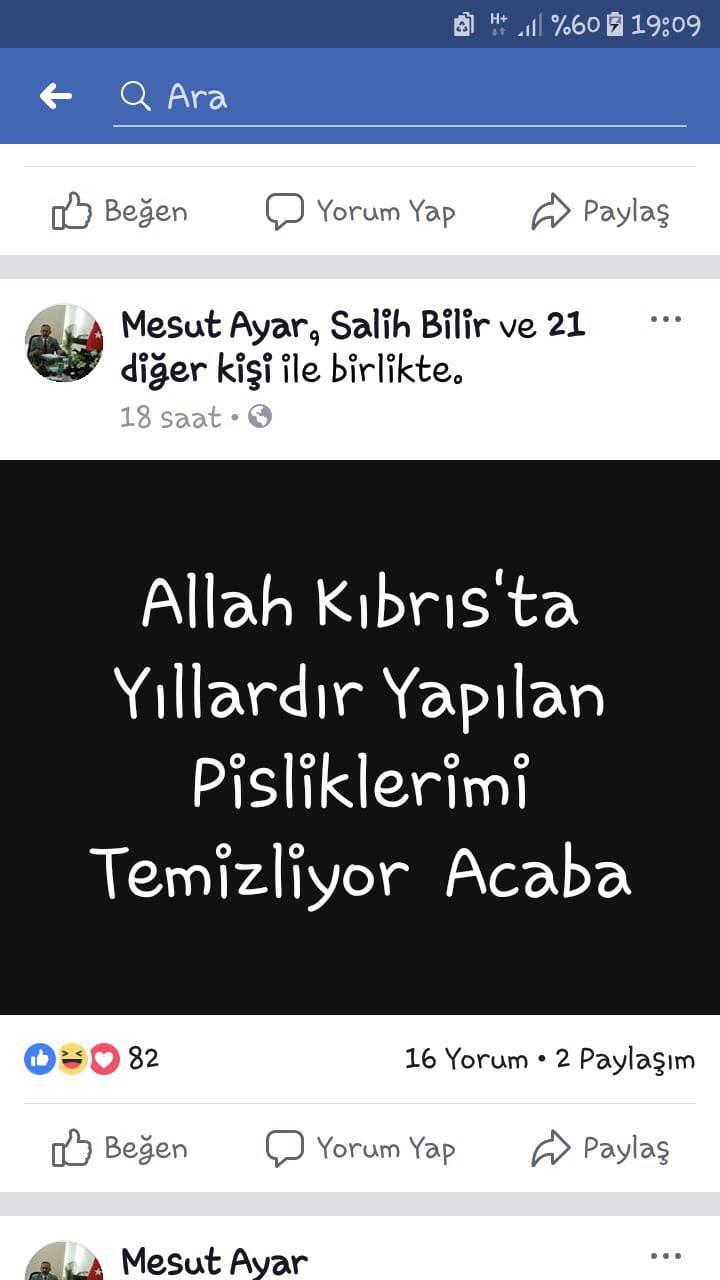Go back using the arrow icon
Image resolution: width=720 pixels, height=1280 pixels.
point(56,96)
